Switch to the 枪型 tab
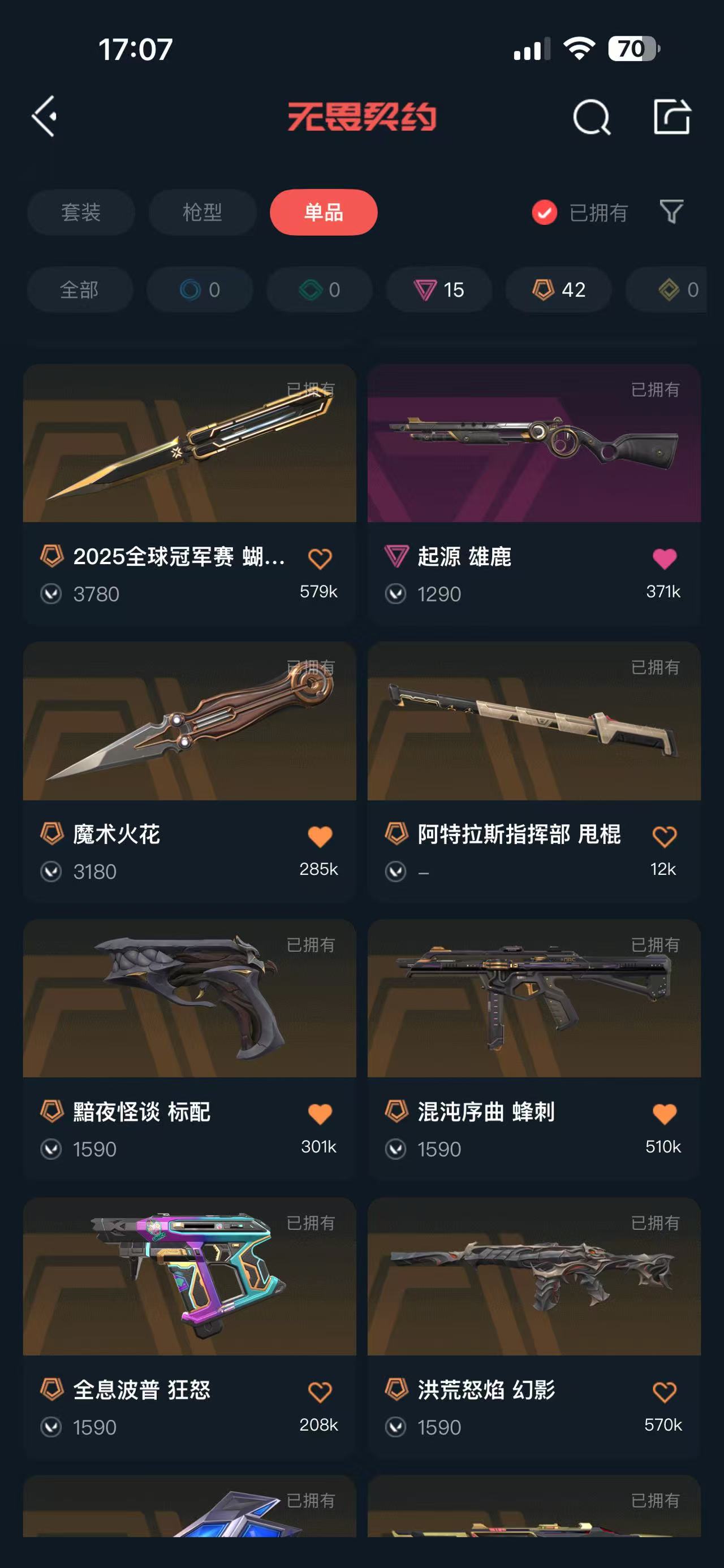724x1568 pixels. tap(202, 212)
